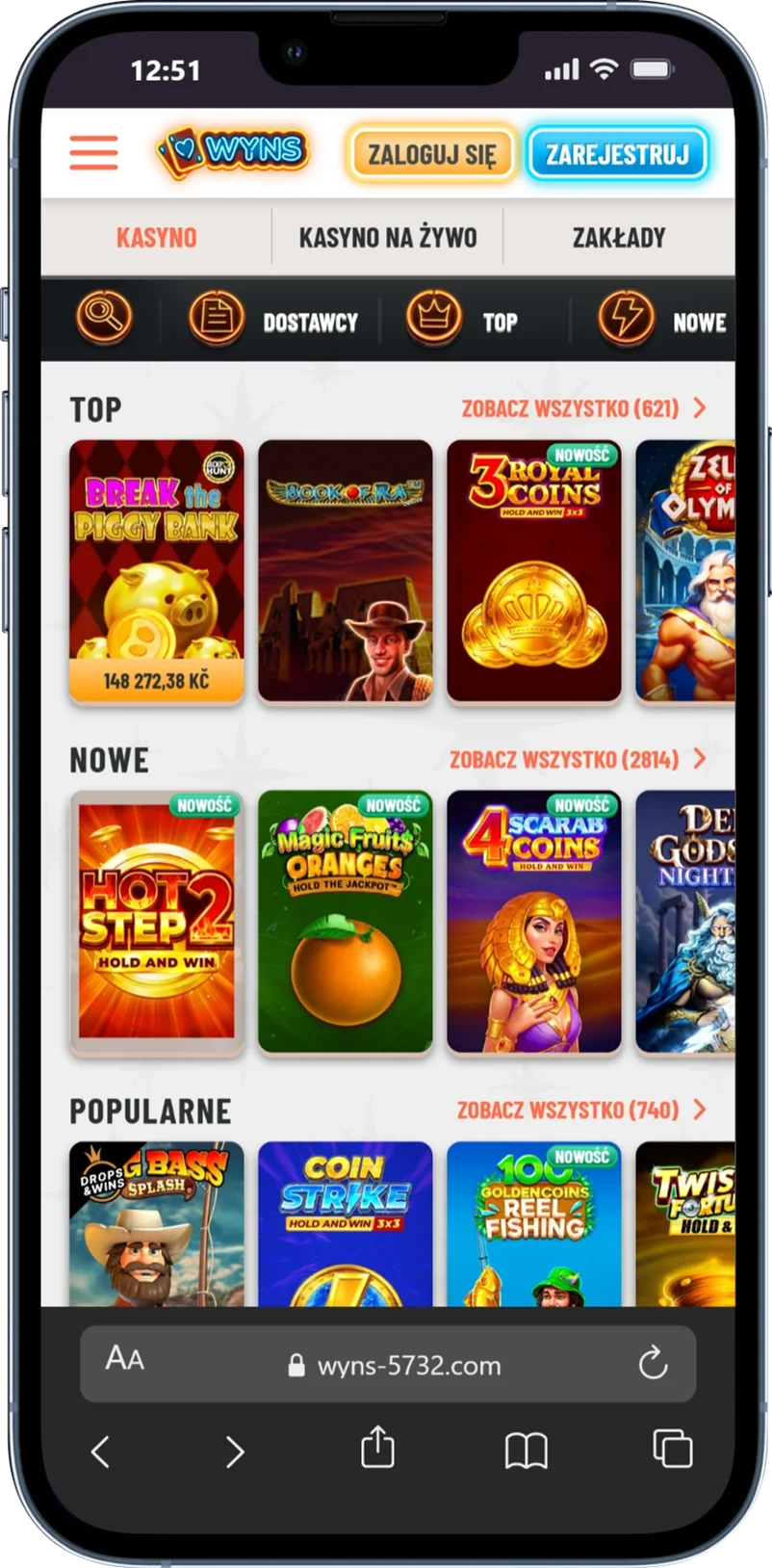Select the Nowe category in the toolbar

[662, 320]
